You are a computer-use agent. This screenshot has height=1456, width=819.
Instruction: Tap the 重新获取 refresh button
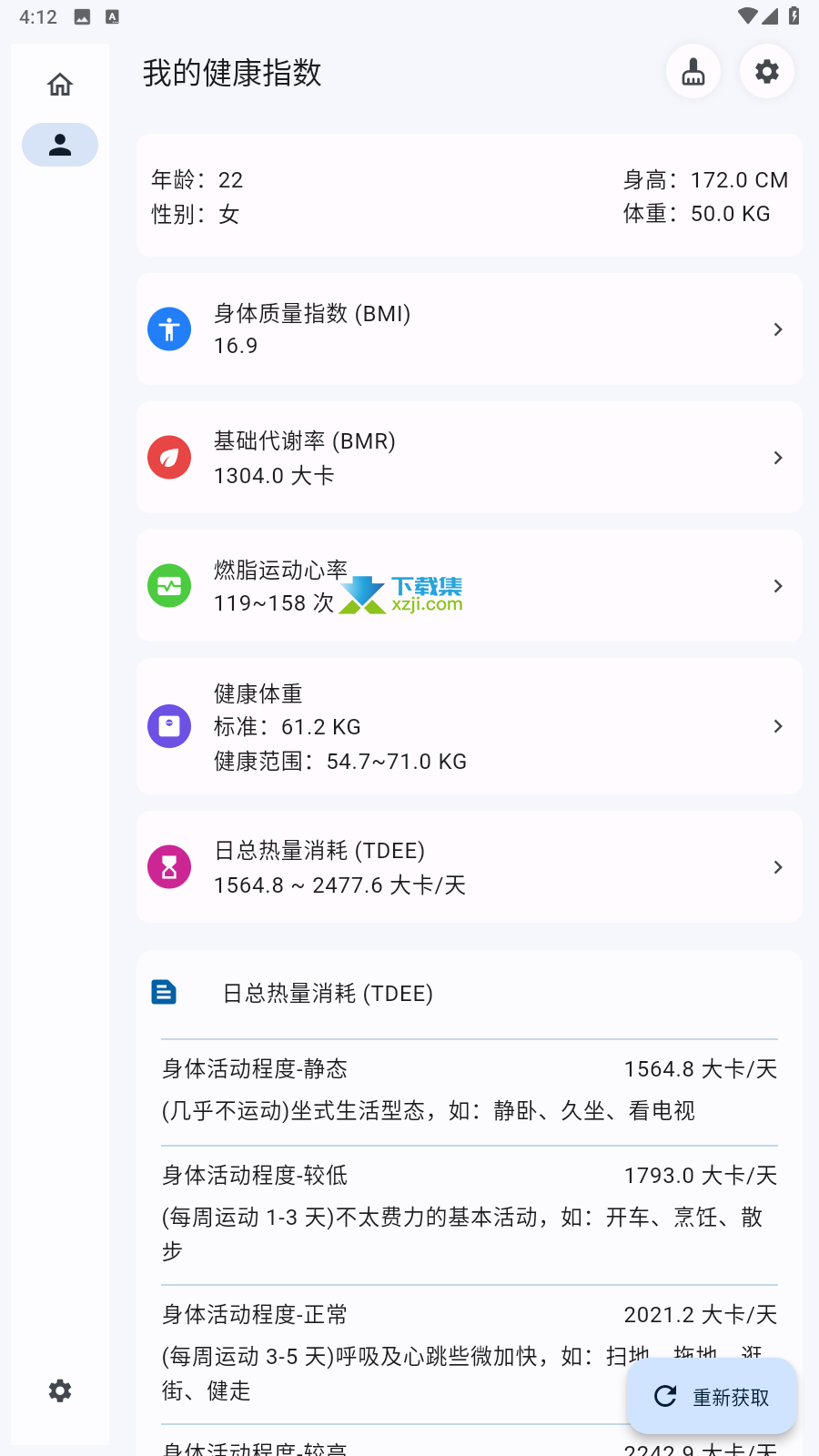click(x=712, y=1396)
